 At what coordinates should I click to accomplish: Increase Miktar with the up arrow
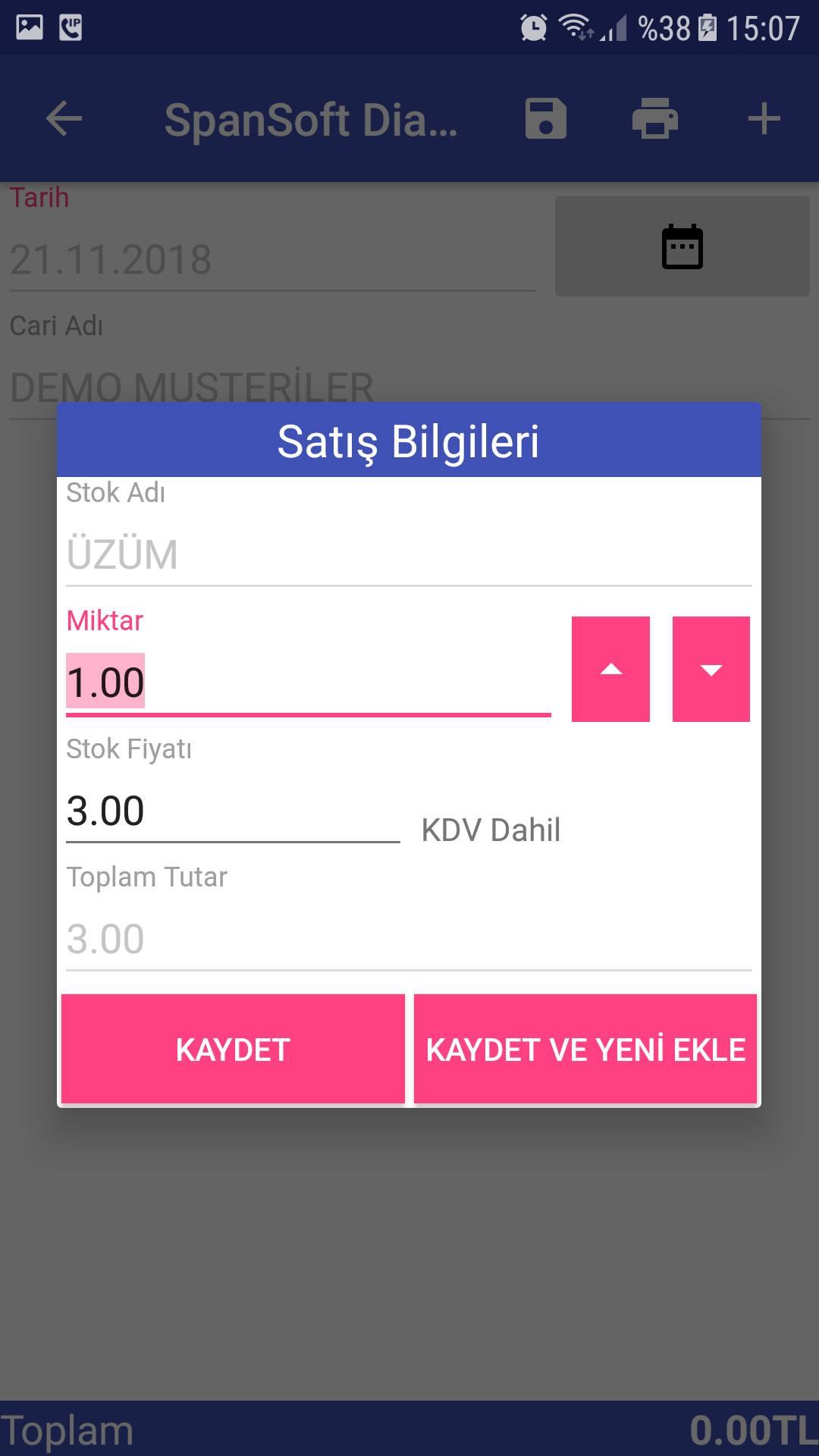pyautogui.click(x=610, y=669)
